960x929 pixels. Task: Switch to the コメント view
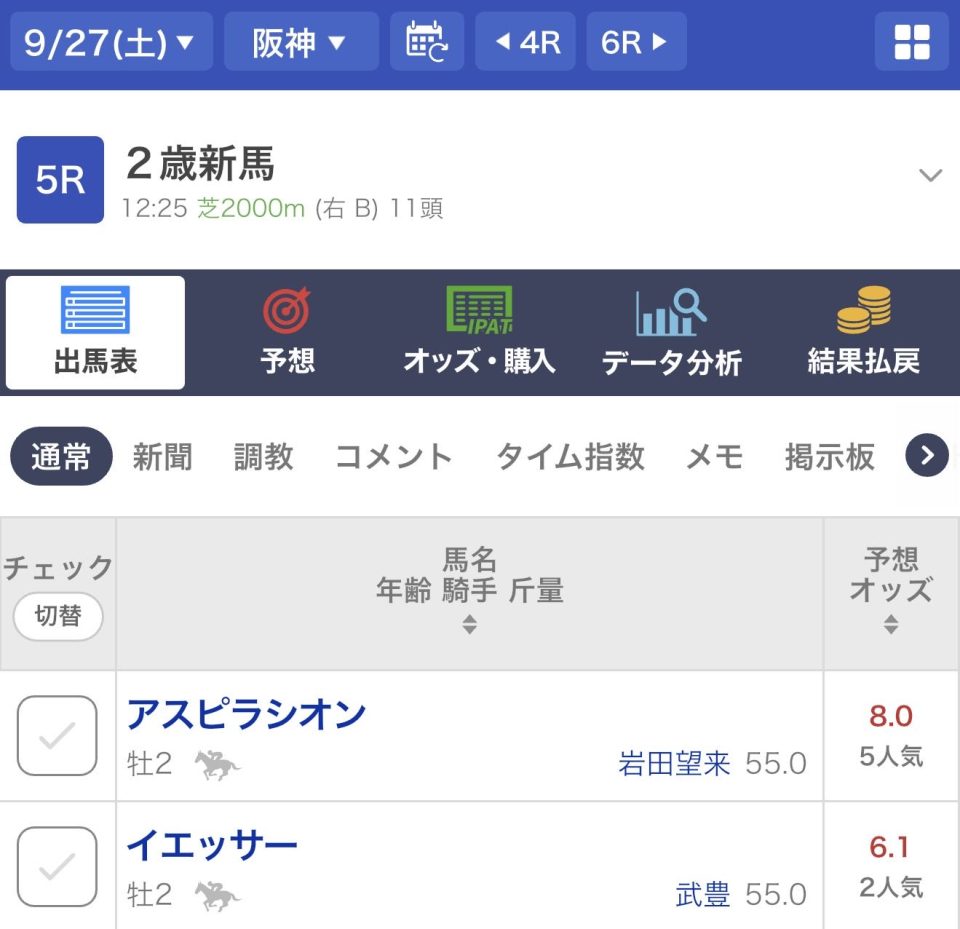pyautogui.click(x=394, y=457)
